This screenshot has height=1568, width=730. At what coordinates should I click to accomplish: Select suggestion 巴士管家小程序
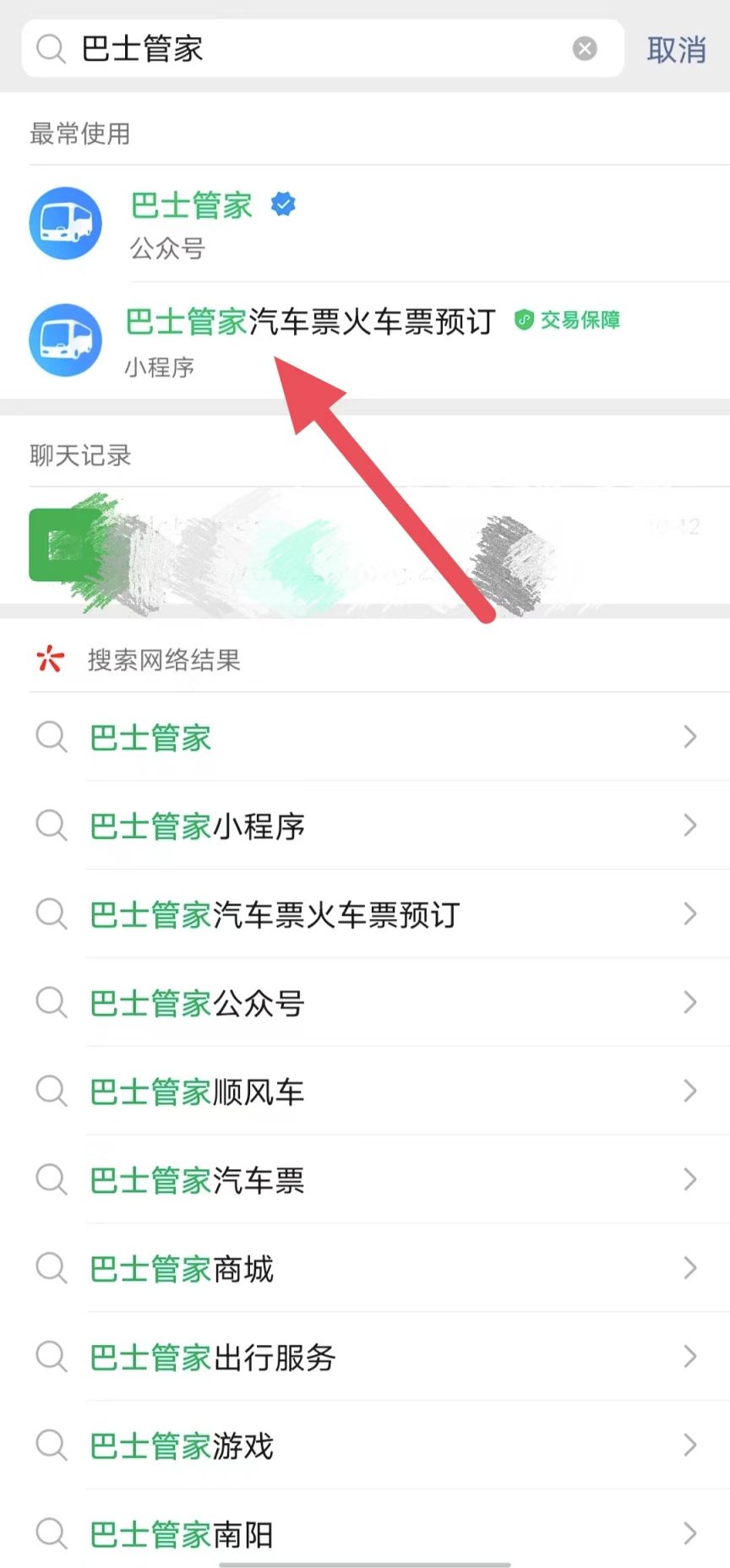pyautogui.click(x=365, y=826)
